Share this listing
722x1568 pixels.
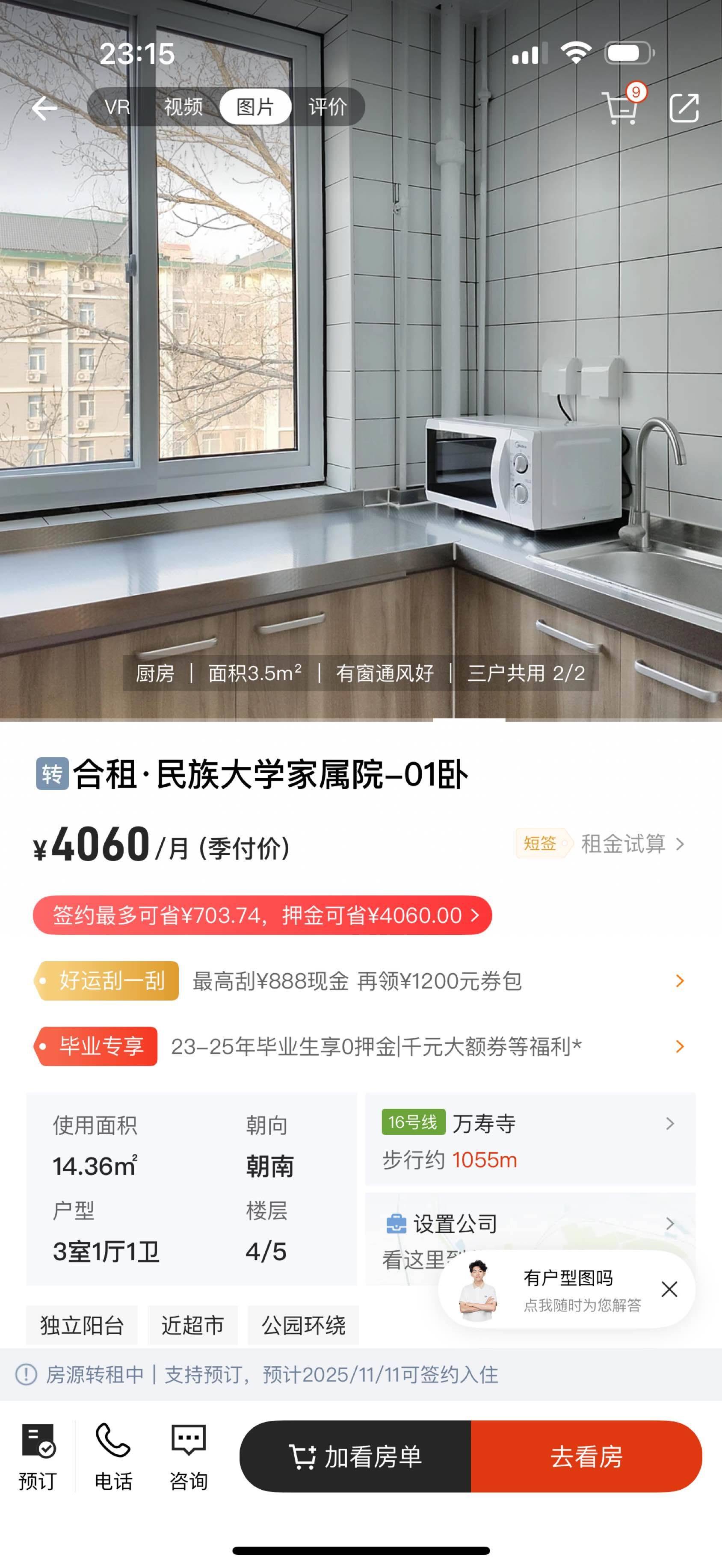coord(684,108)
